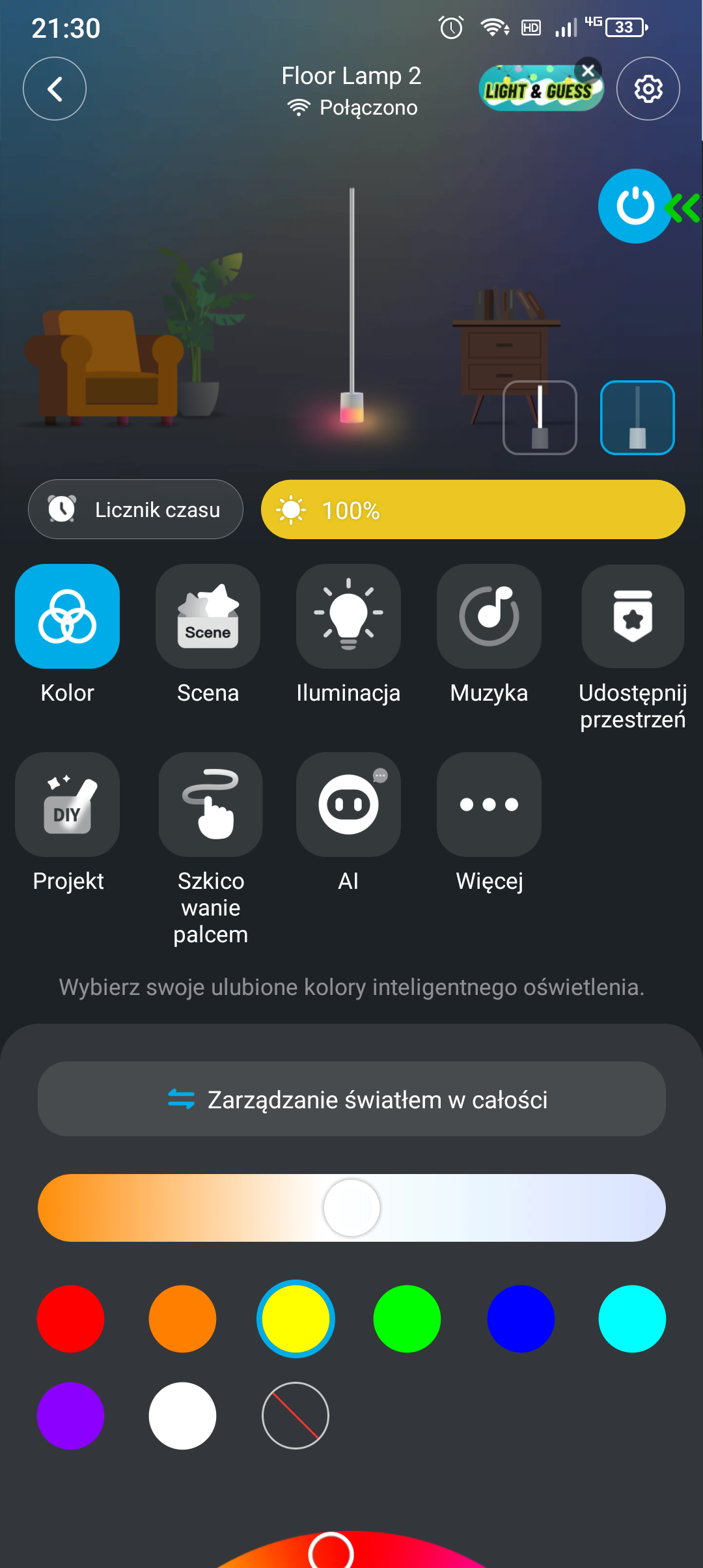The height and width of the screenshot is (1568, 703).
Task: Open the AI assistant mode
Action: coord(348,804)
